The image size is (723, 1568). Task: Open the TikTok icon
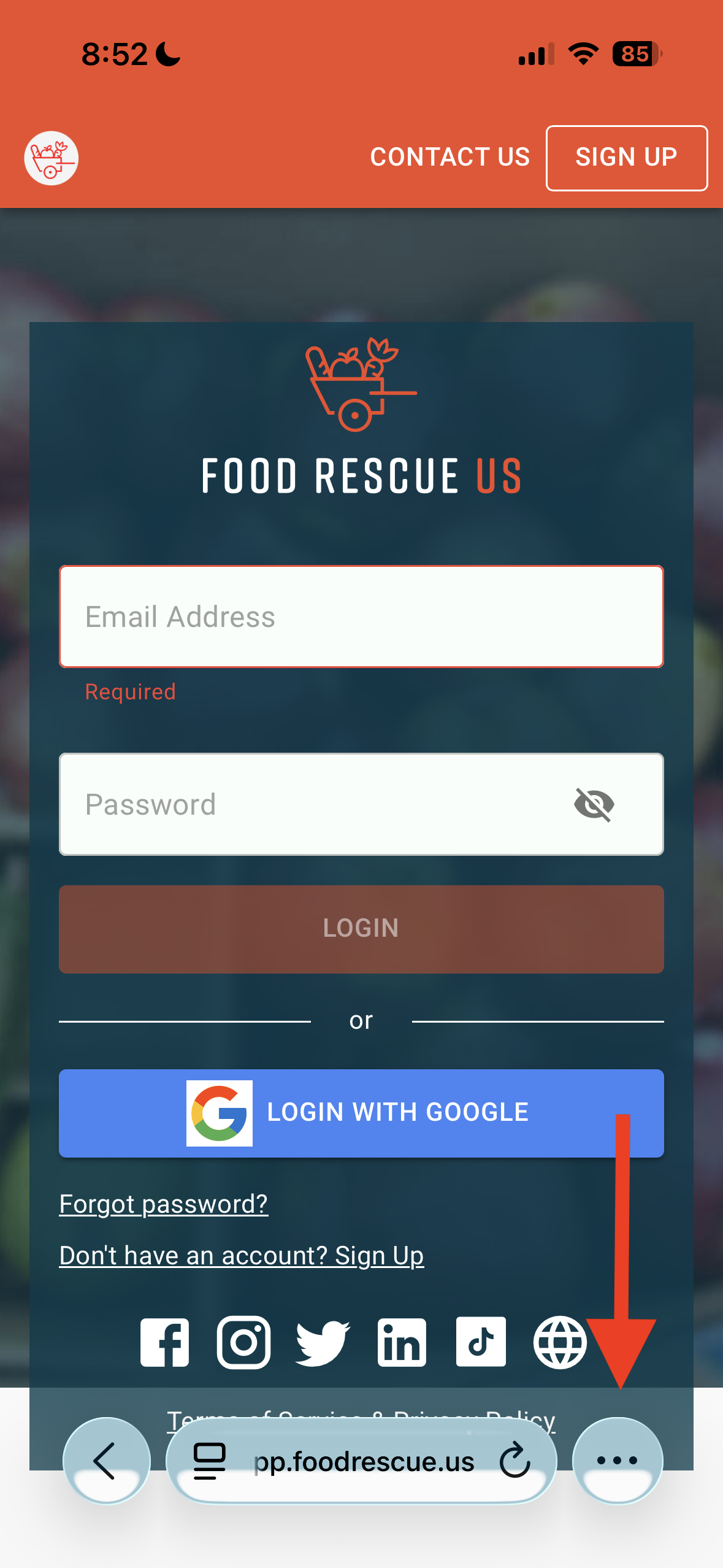pos(481,1342)
